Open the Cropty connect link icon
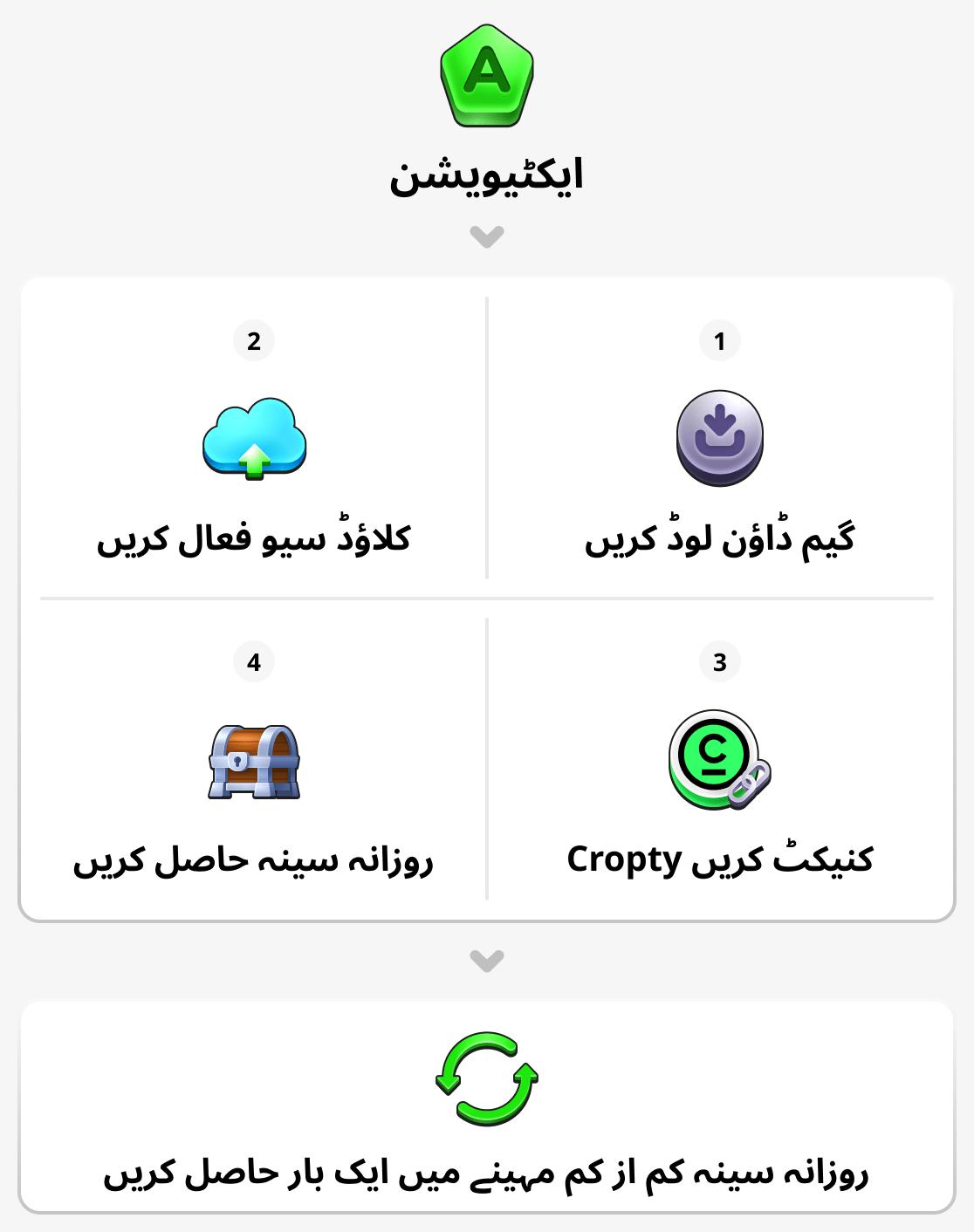974x1232 pixels. coord(716,757)
